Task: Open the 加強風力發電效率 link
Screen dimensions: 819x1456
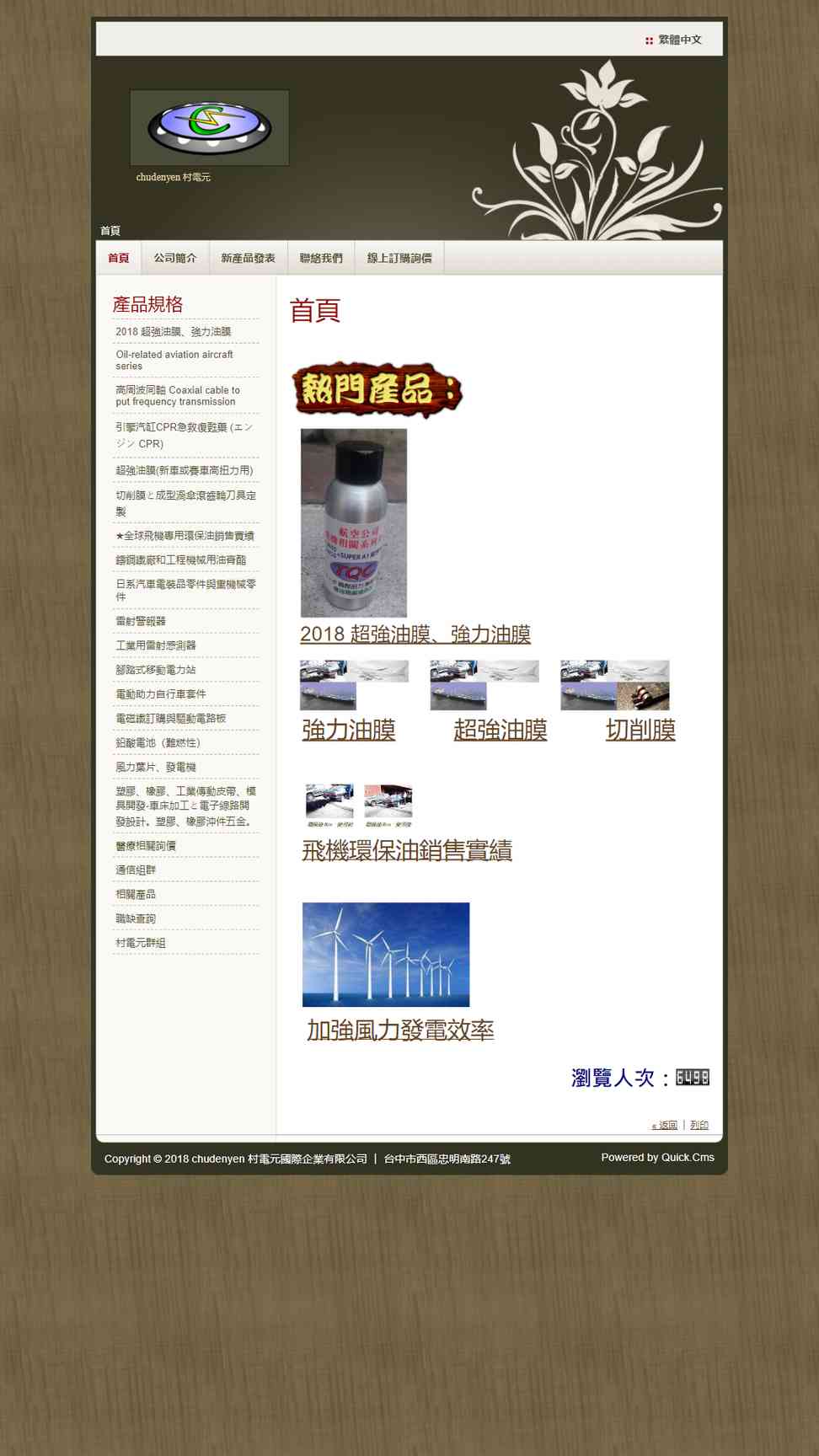Action: point(400,1030)
